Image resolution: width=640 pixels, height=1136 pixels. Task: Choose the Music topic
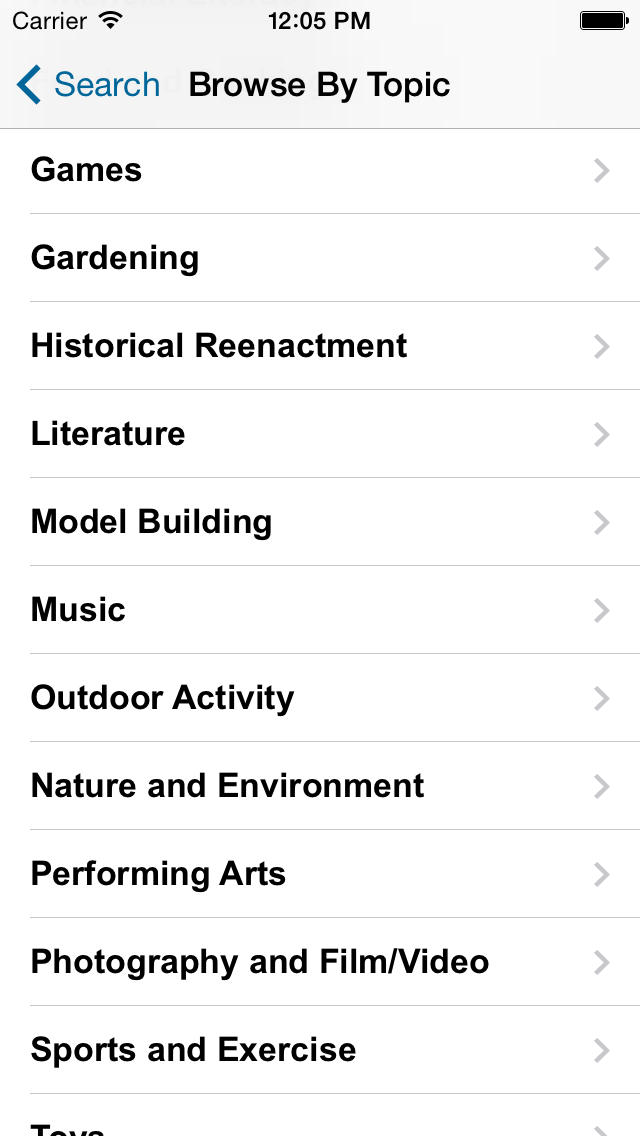click(x=320, y=609)
